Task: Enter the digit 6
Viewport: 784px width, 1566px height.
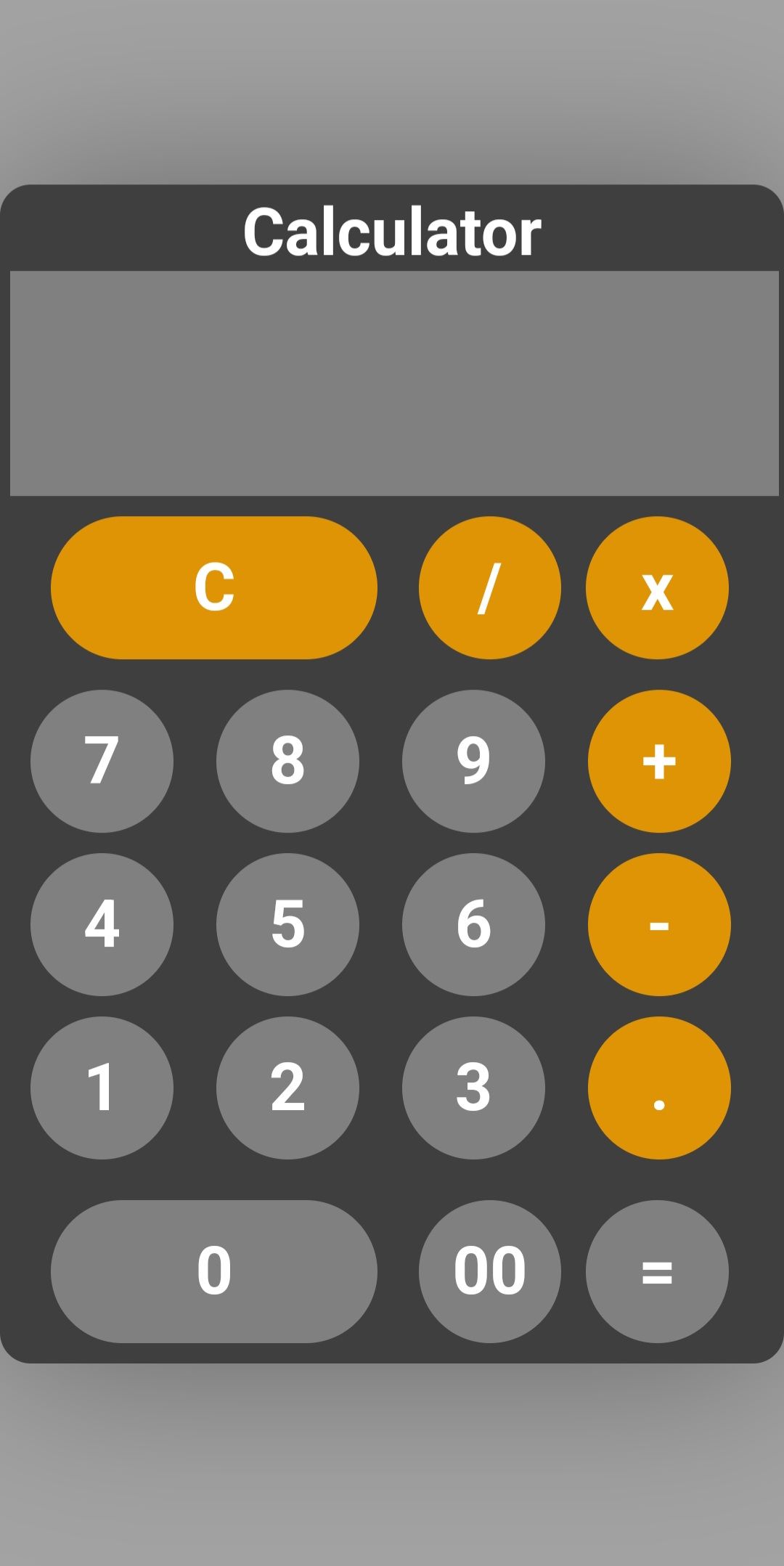Action: 473,924
